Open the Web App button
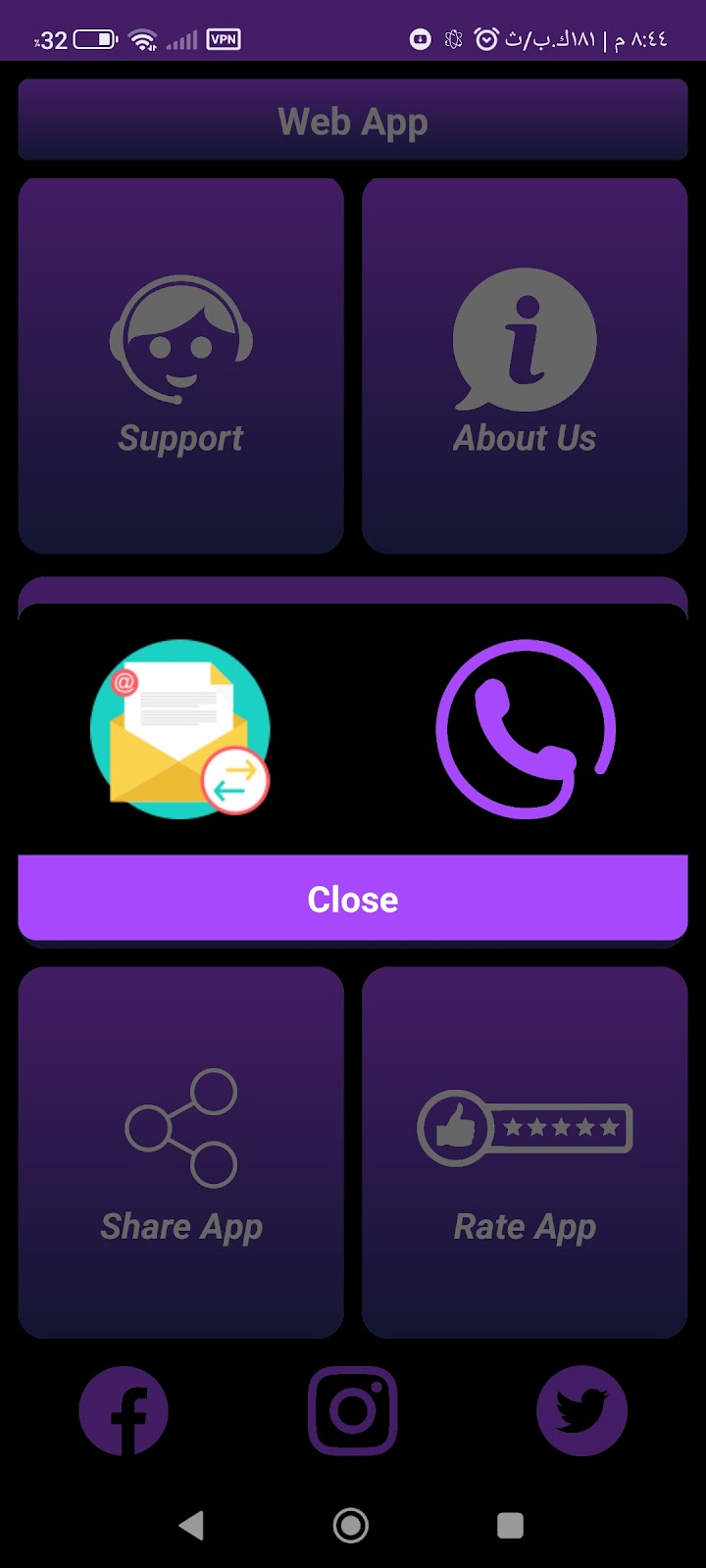Image resolution: width=706 pixels, height=1568 pixels. tap(353, 122)
